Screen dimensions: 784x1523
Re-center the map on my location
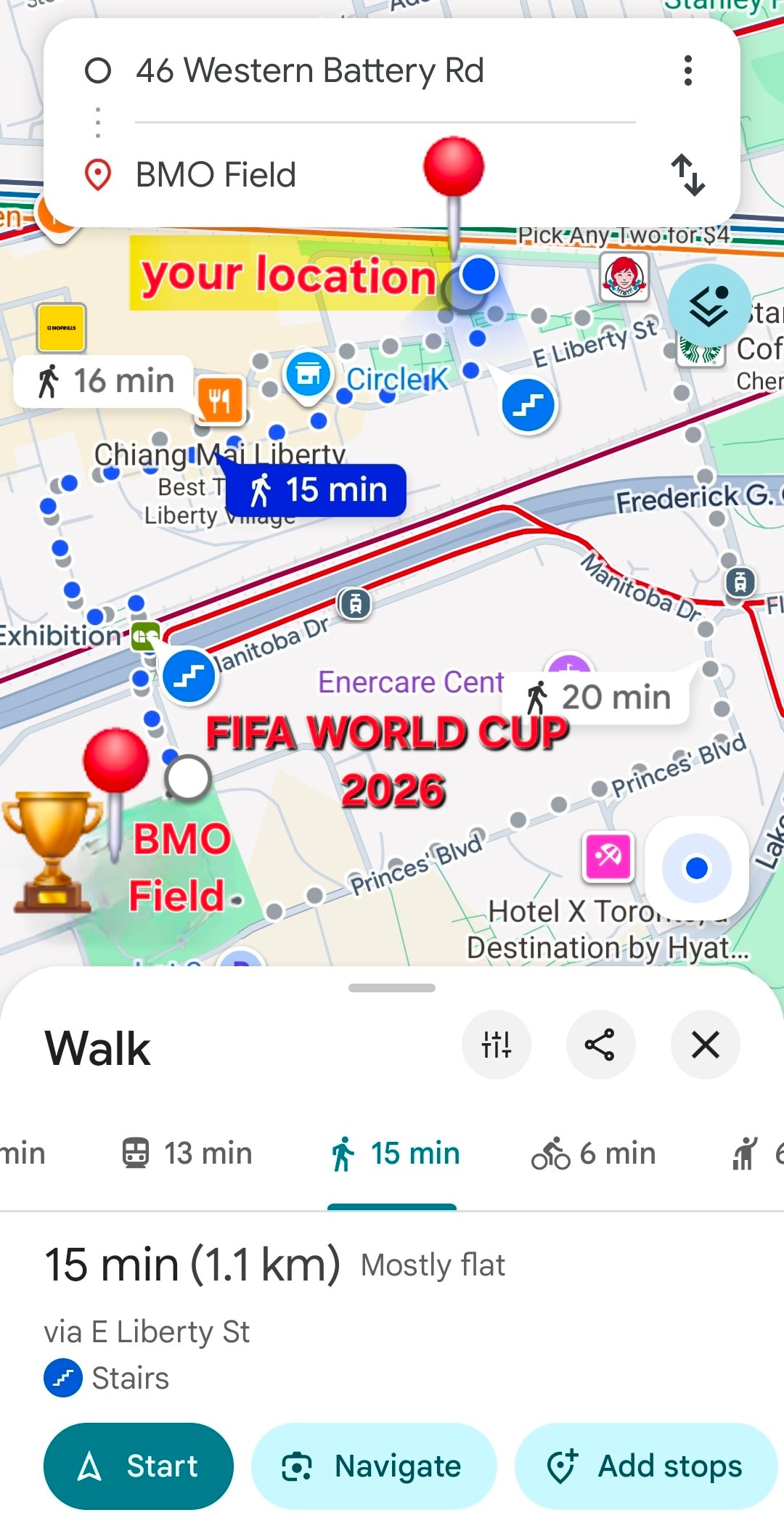(x=696, y=868)
